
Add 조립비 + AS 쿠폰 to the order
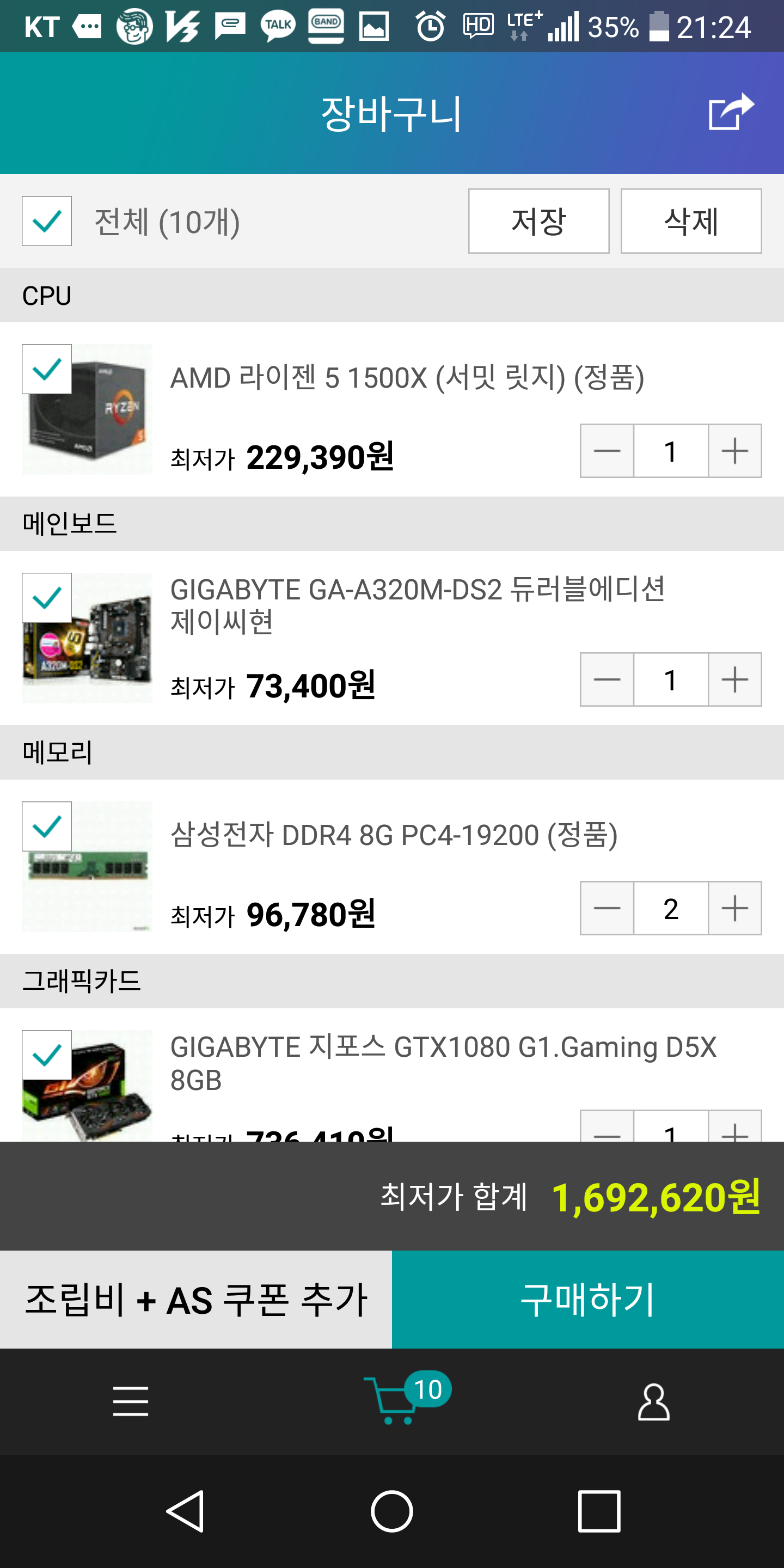click(196, 1299)
